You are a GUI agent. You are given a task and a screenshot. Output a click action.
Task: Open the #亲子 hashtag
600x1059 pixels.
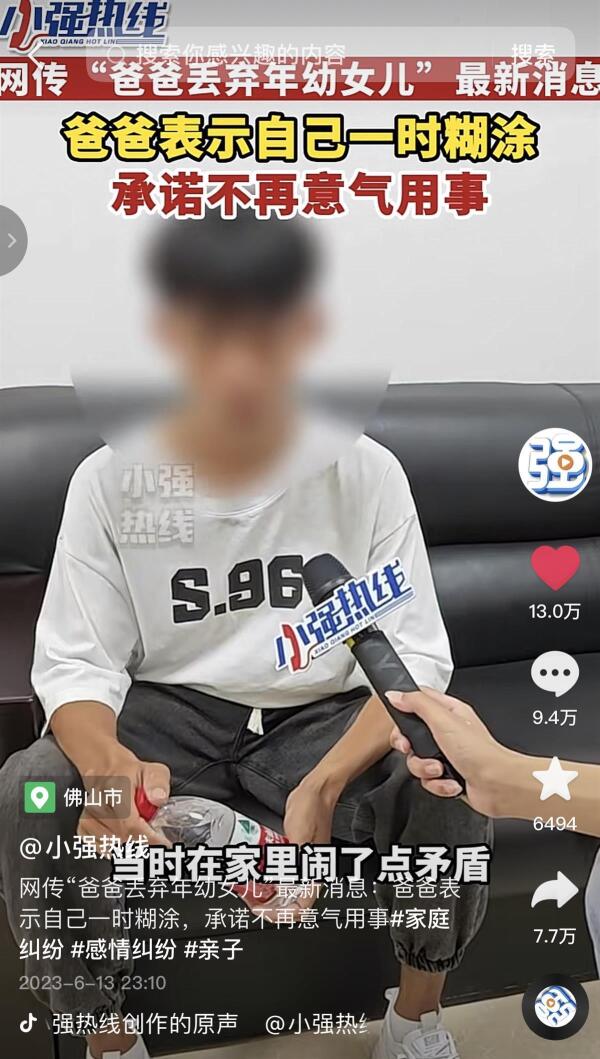214,949
